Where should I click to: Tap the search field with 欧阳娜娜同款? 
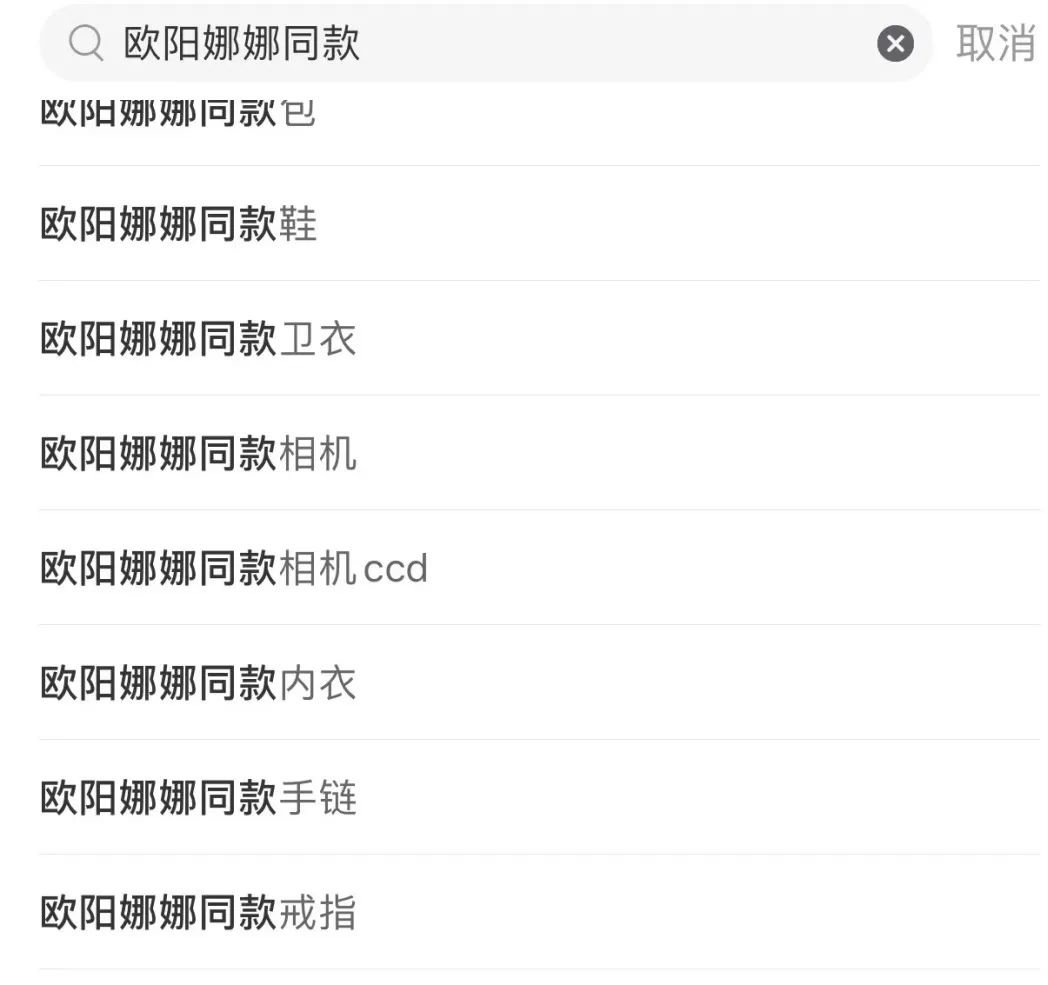[480, 44]
